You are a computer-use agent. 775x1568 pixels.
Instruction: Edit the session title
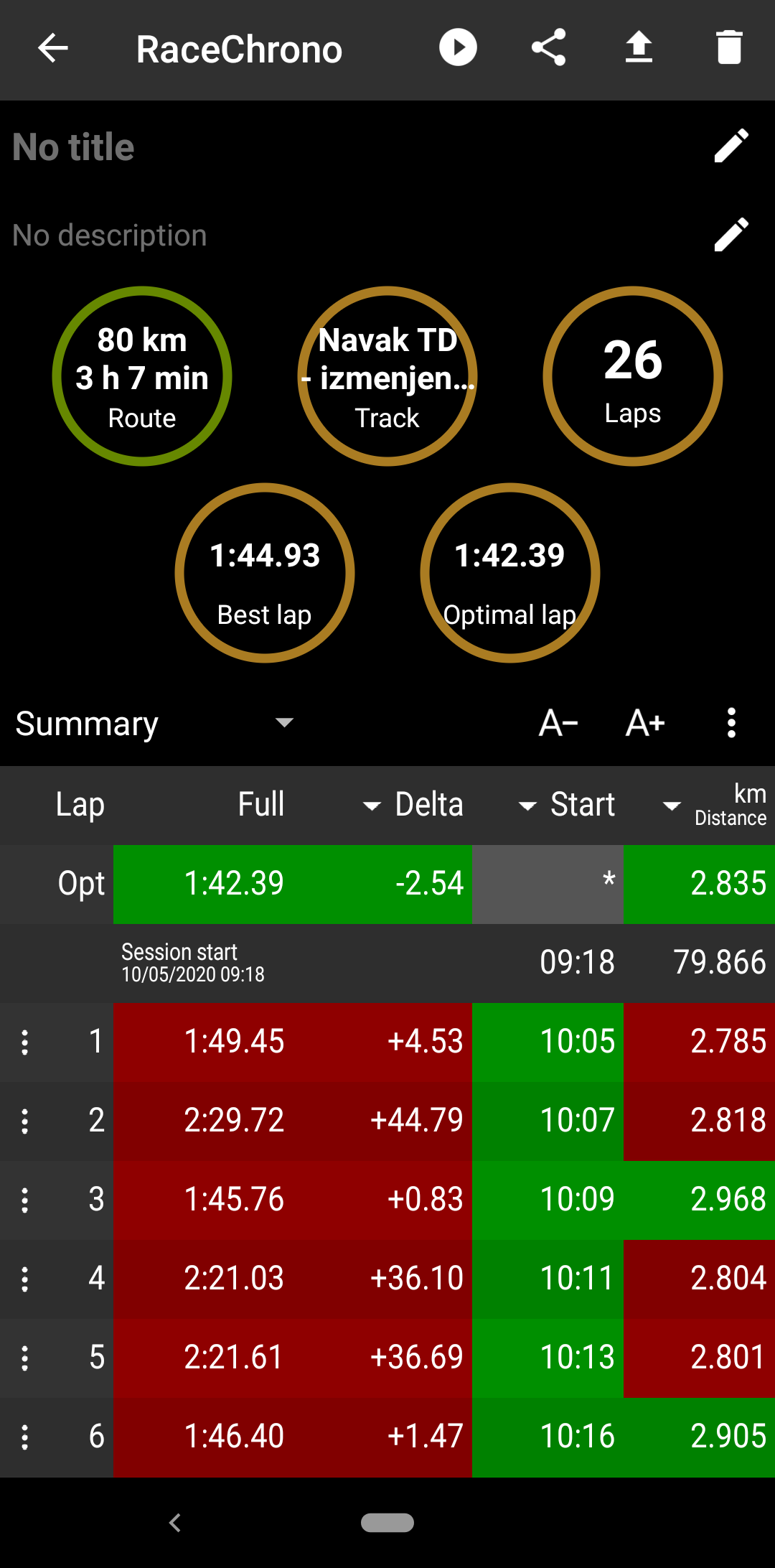(x=731, y=146)
